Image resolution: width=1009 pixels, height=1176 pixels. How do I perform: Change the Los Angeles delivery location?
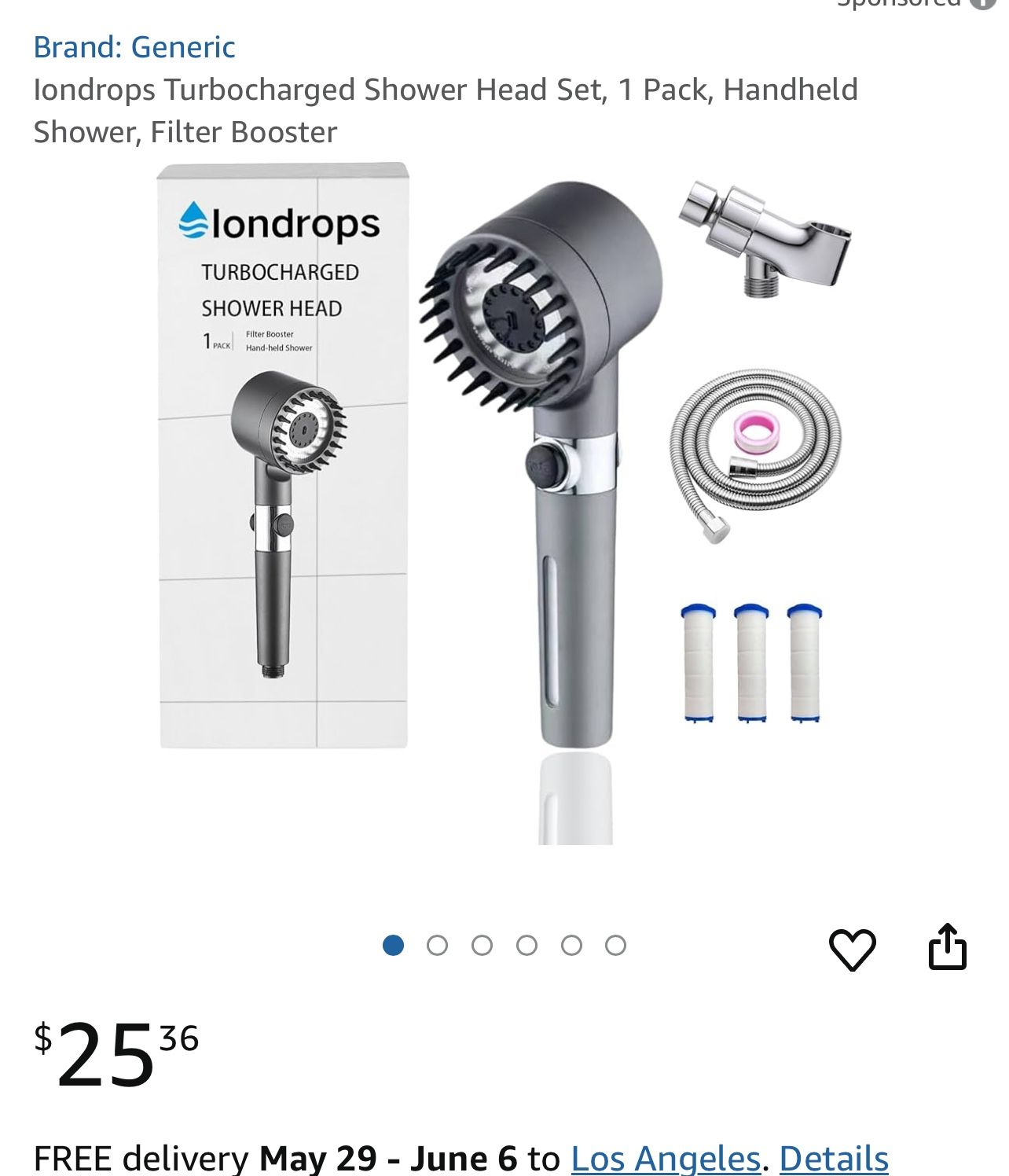(x=666, y=1158)
